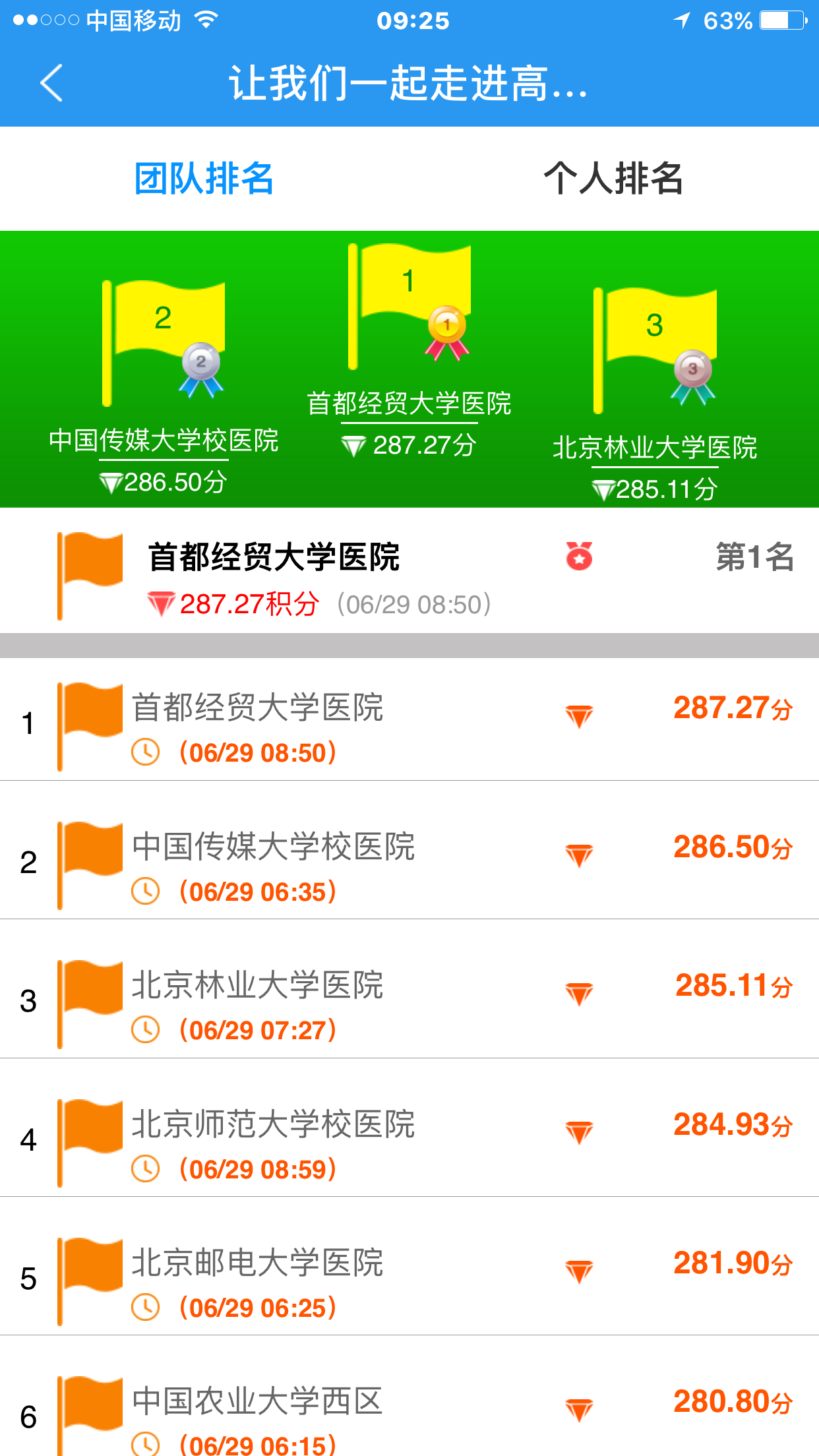Open rank 1 row 首都经贸大学医院
Image resolution: width=819 pixels, height=1456 pixels.
409,722
